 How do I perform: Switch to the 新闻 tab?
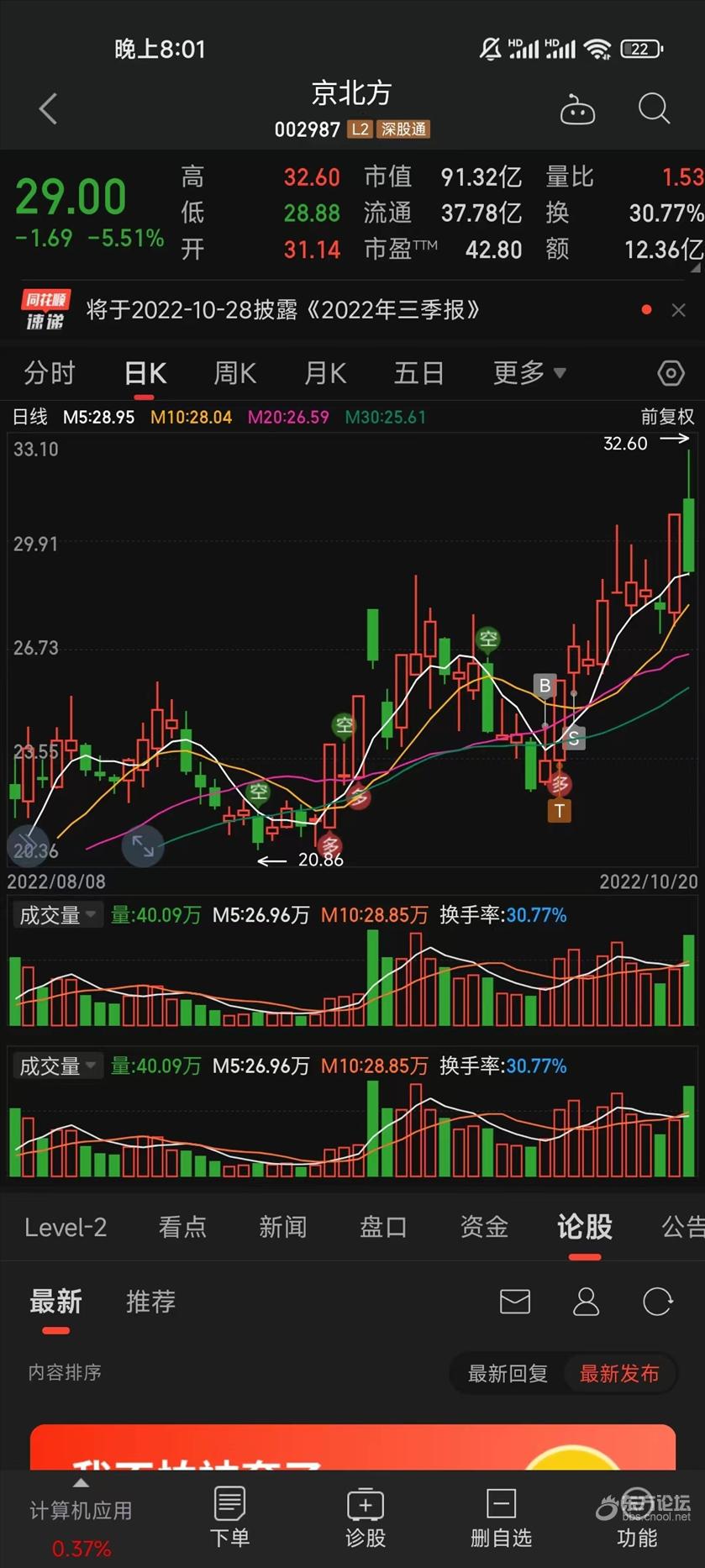[283, 1227]
